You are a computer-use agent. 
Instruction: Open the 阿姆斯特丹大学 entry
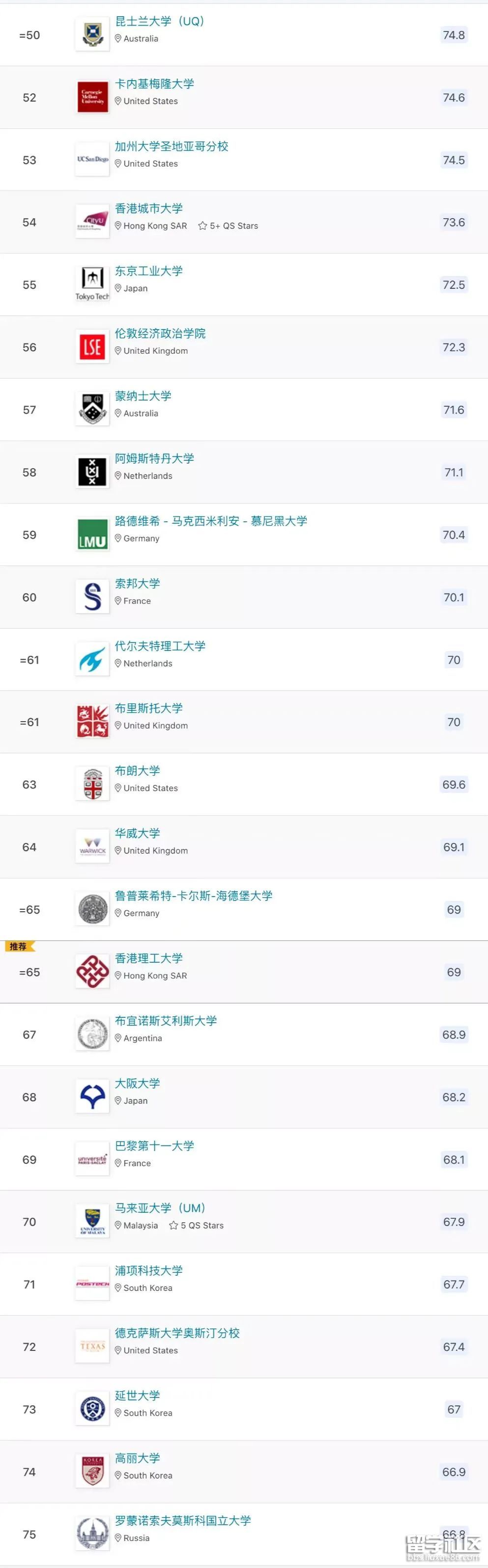(155, 459)
